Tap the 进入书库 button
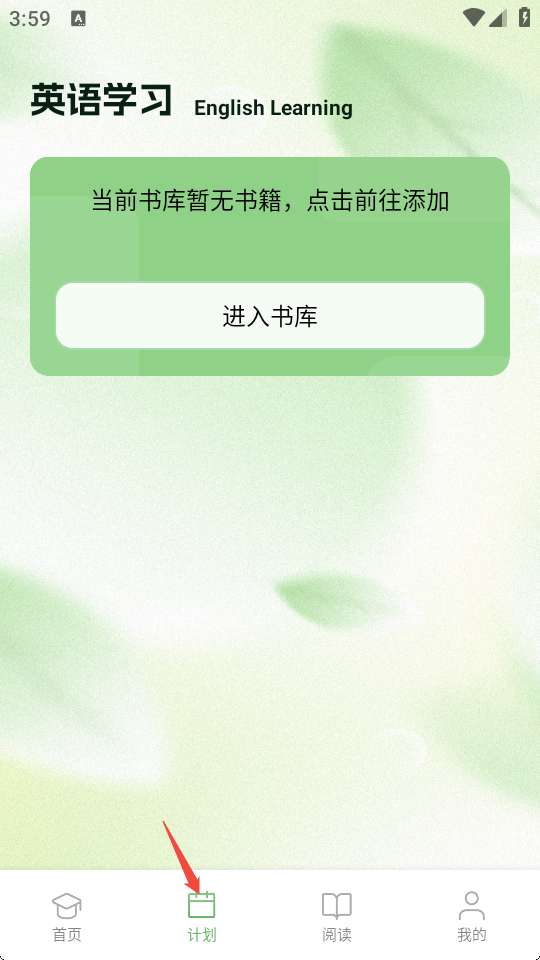Viewport: 540px width, 960px height. tap(270, 315)
